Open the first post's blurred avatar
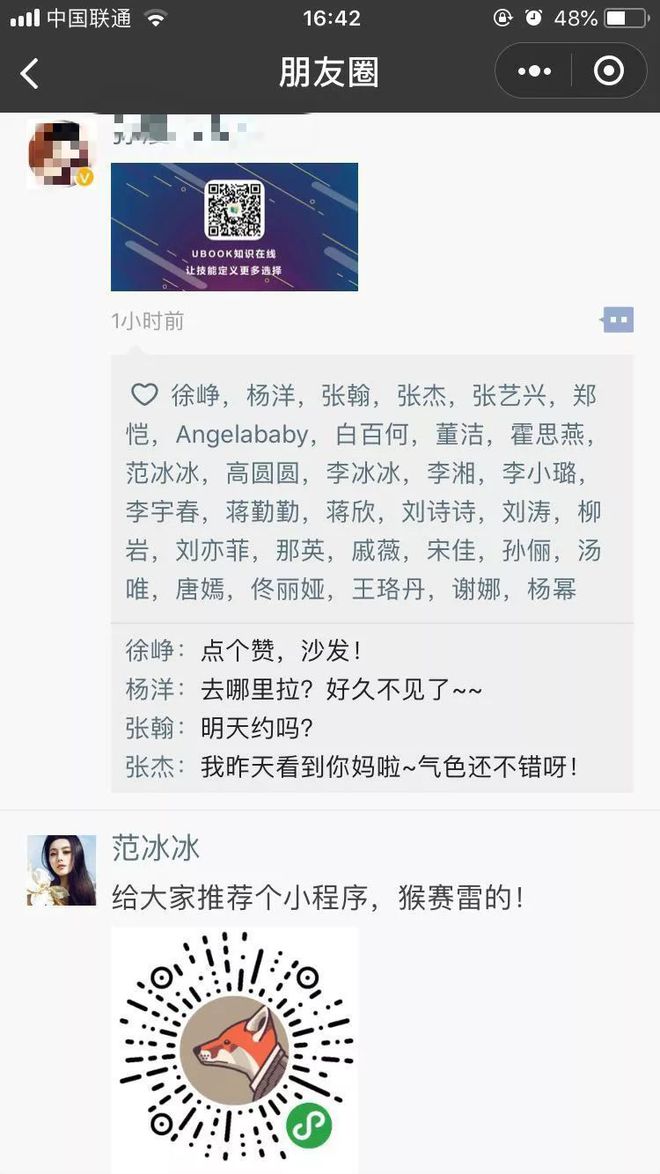 tap(61, 155)
